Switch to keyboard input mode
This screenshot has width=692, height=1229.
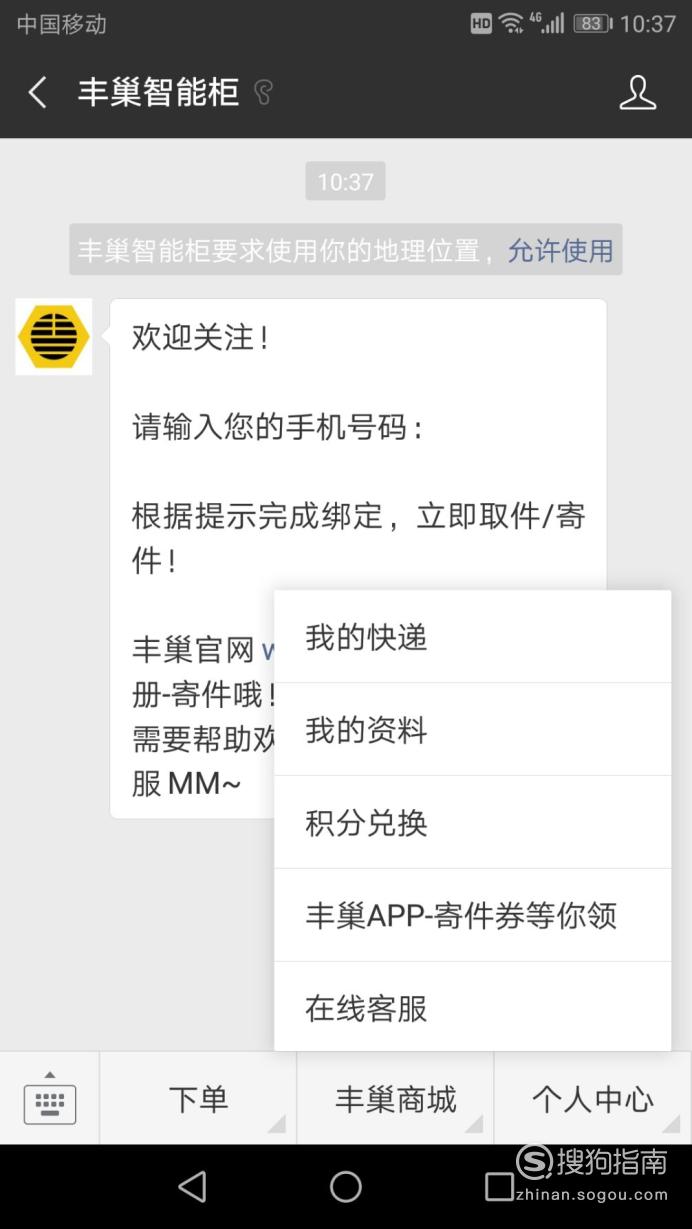point(50,1098)
